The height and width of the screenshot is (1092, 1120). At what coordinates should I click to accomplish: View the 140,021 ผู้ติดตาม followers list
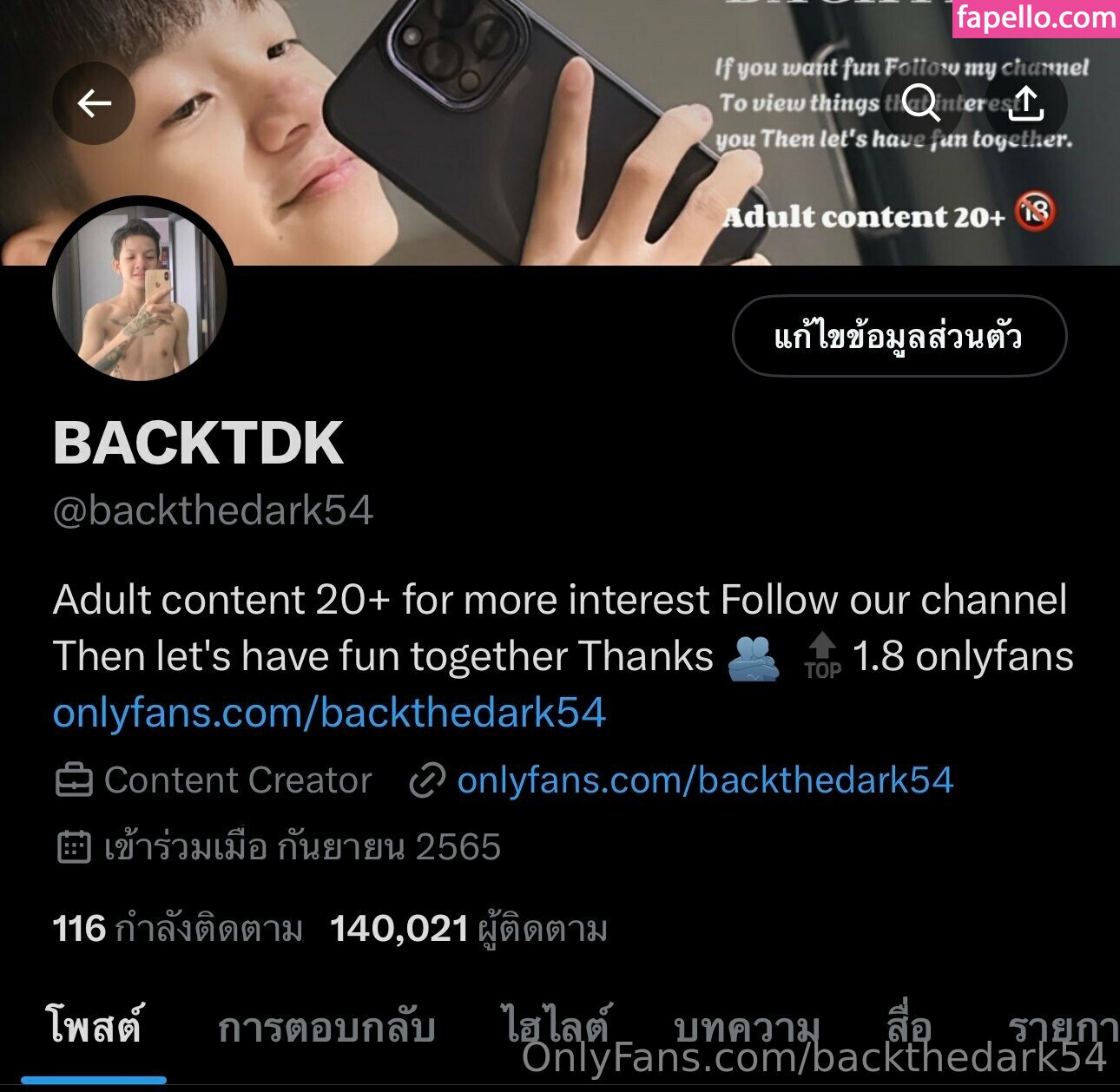coord(468,929)
